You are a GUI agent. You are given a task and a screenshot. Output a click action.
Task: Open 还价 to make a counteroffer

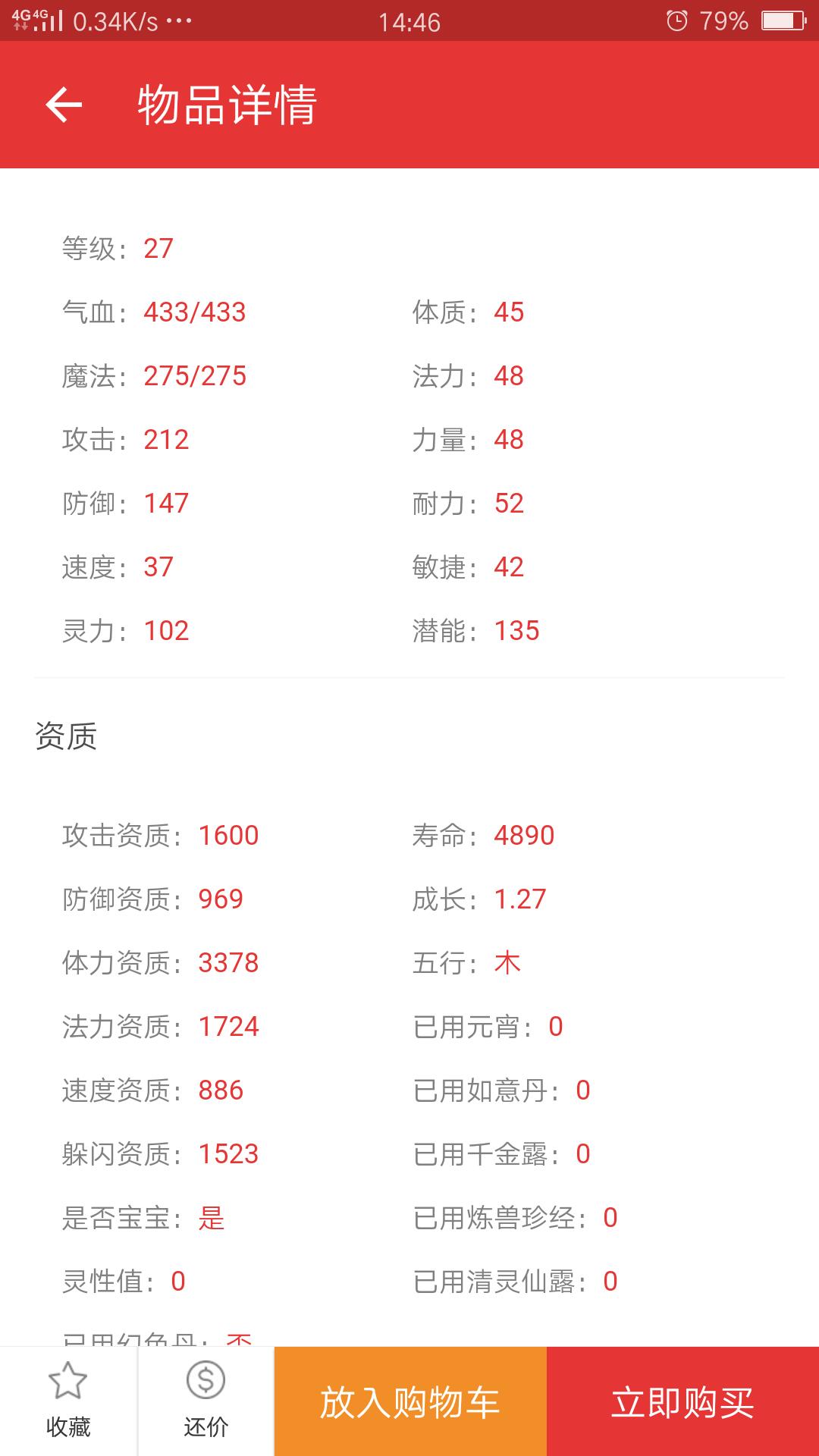click(206, 1401)
